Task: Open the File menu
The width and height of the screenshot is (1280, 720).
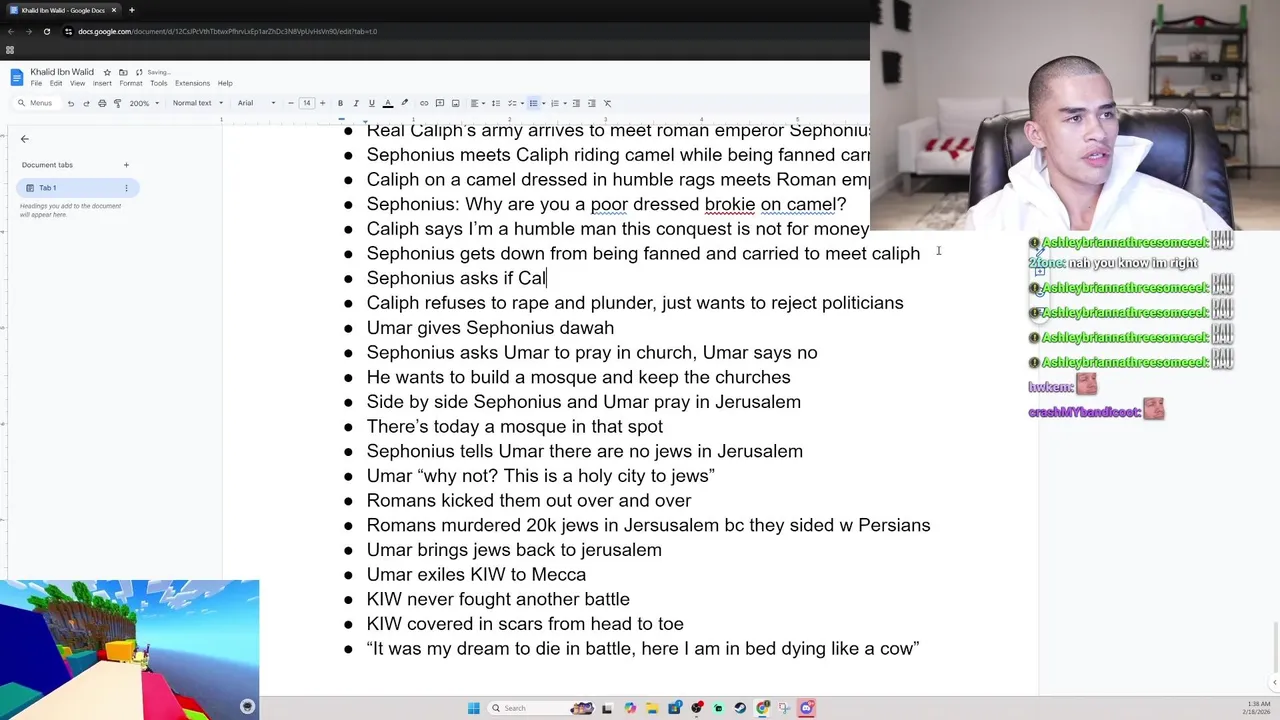Action: coord(36,83)
